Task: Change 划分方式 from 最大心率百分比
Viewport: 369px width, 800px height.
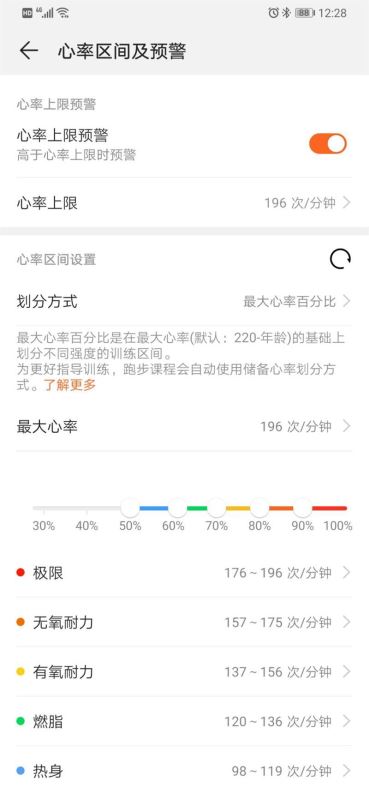Action: coord(184,302)
